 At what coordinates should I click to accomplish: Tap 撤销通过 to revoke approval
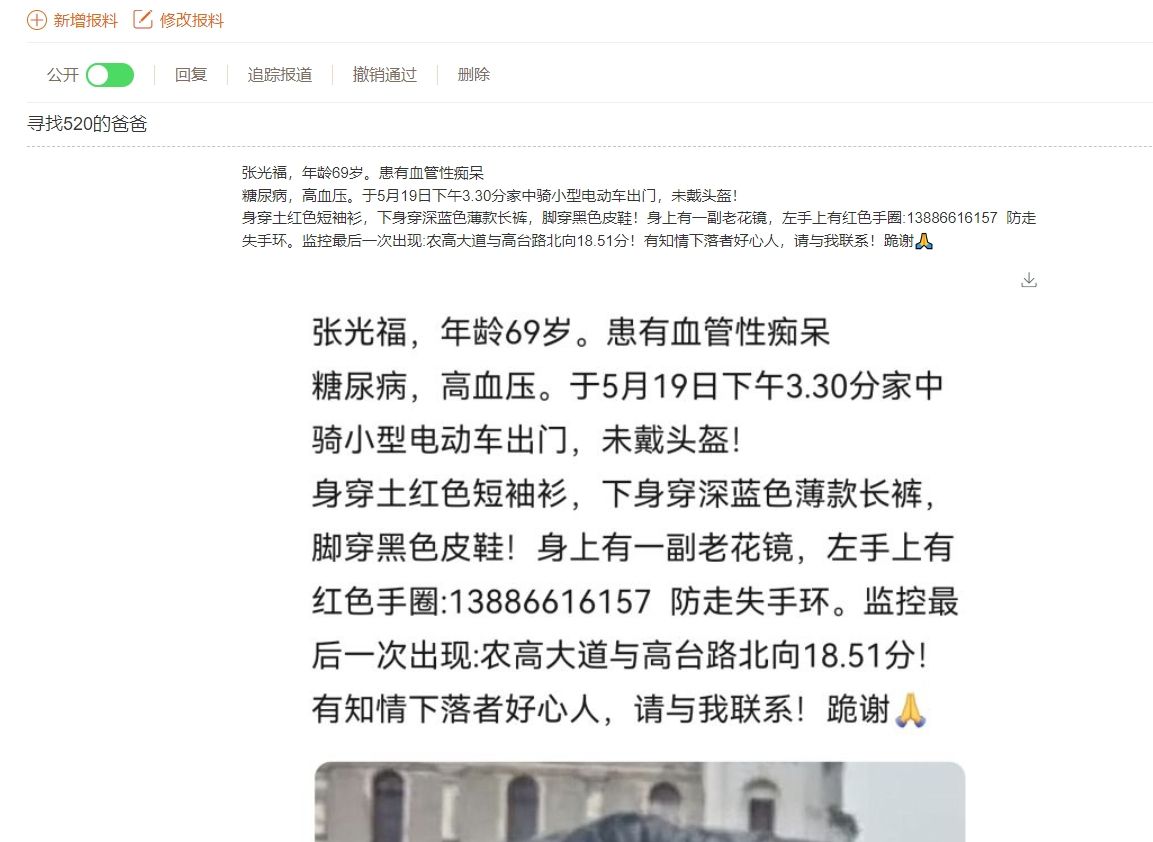click(385, 75)
